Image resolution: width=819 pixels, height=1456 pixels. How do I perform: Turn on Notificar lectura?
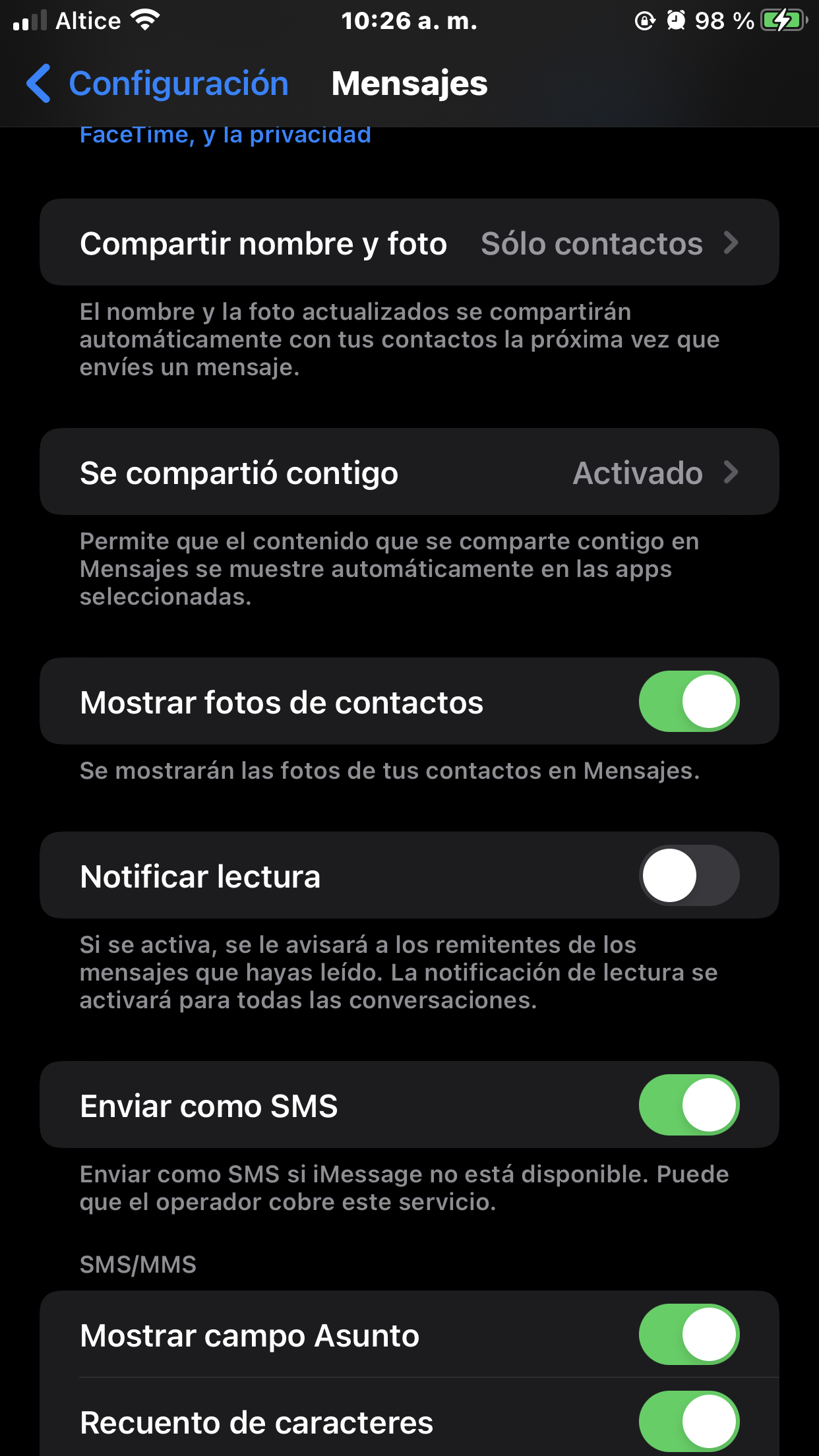(x=688, y=876)
